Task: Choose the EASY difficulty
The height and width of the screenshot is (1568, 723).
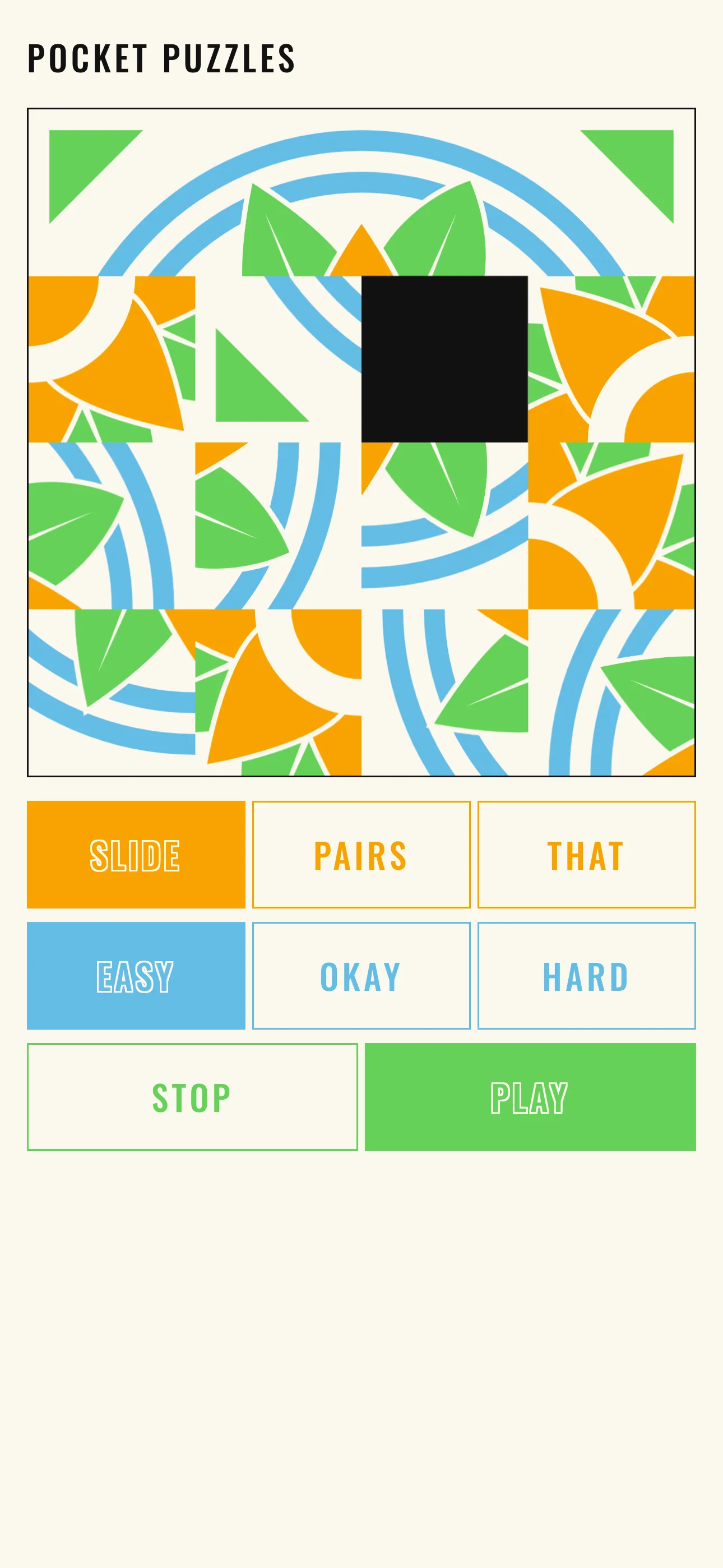Action: [x=136, y=976]
